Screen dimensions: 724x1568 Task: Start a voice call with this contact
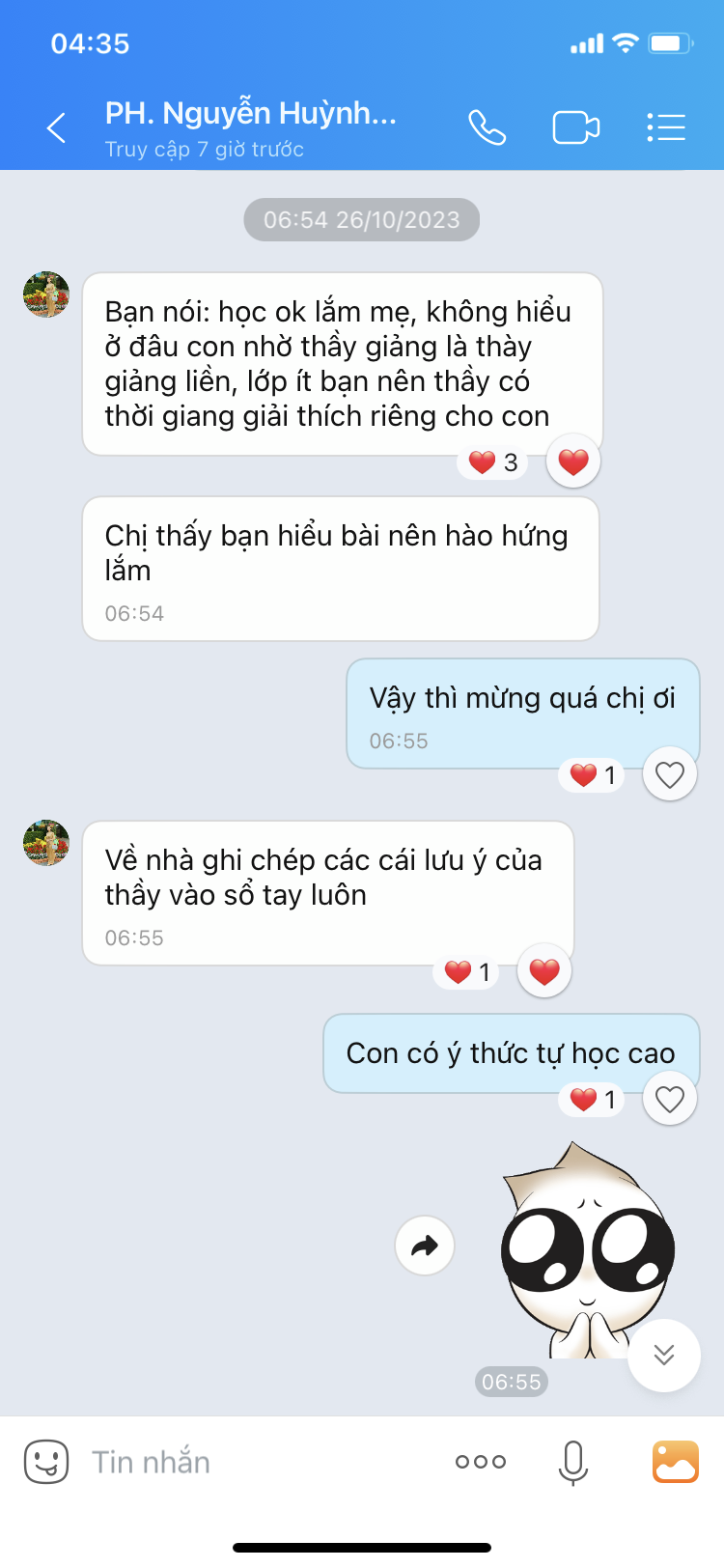coord(487,127)
